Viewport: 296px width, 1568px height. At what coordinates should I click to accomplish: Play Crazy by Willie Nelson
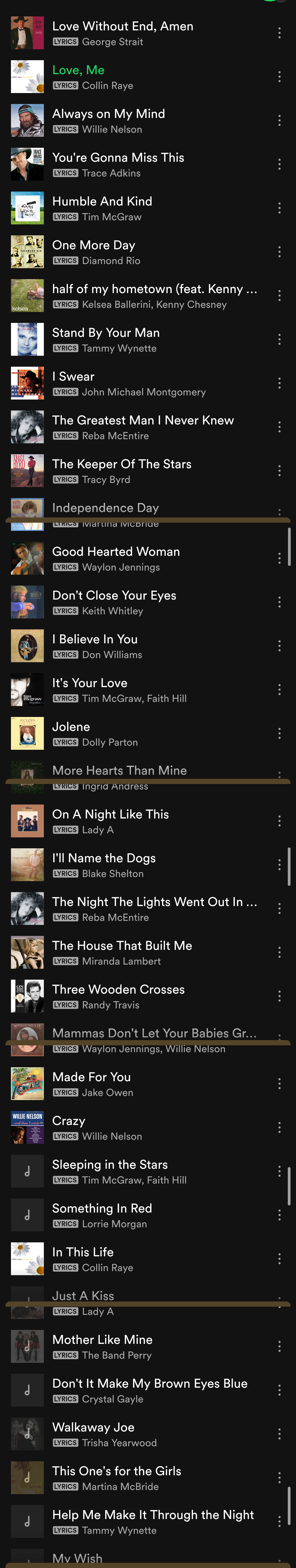coord(69,1121)
